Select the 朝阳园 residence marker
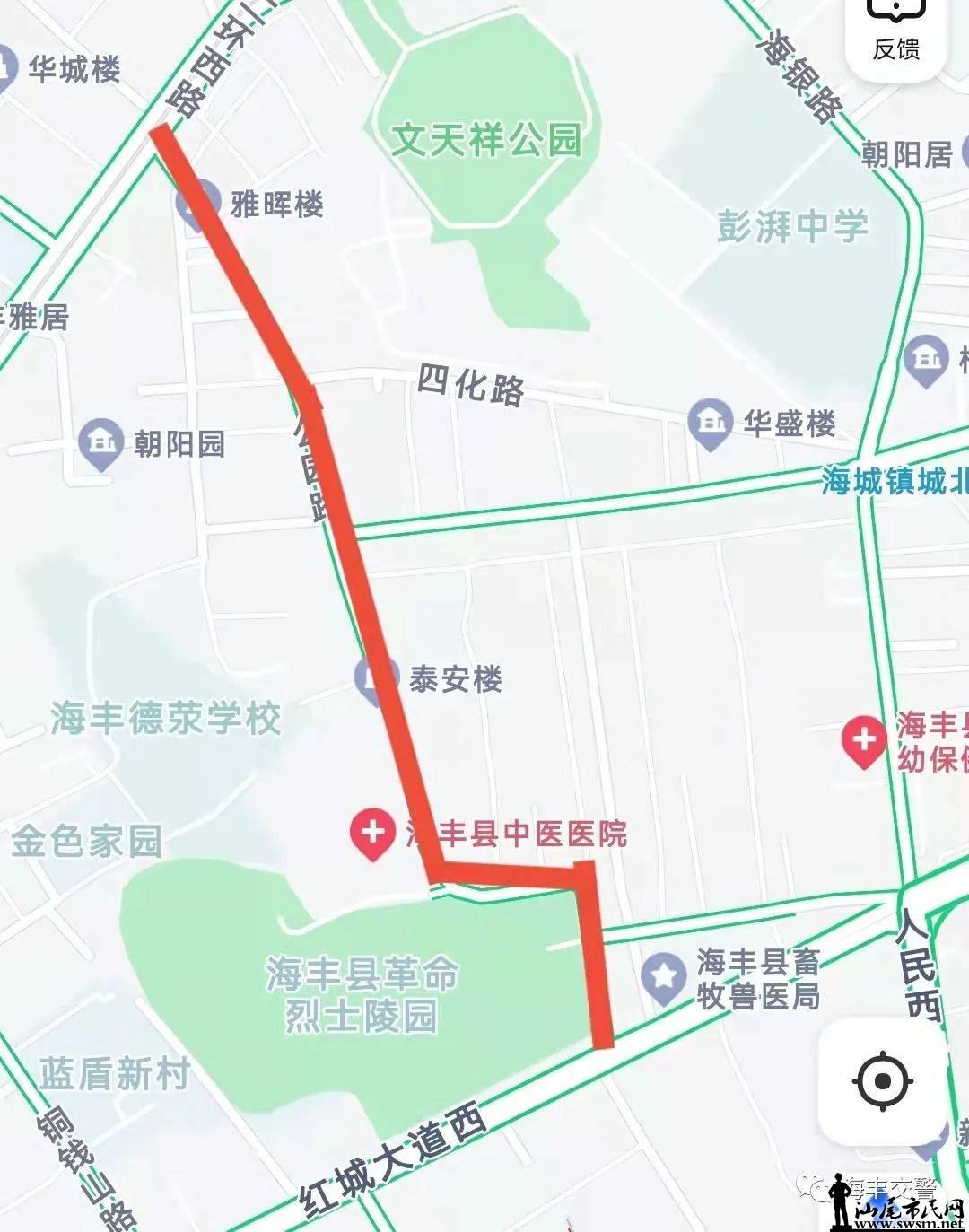The image size is (969, 1232). (100, 442)
